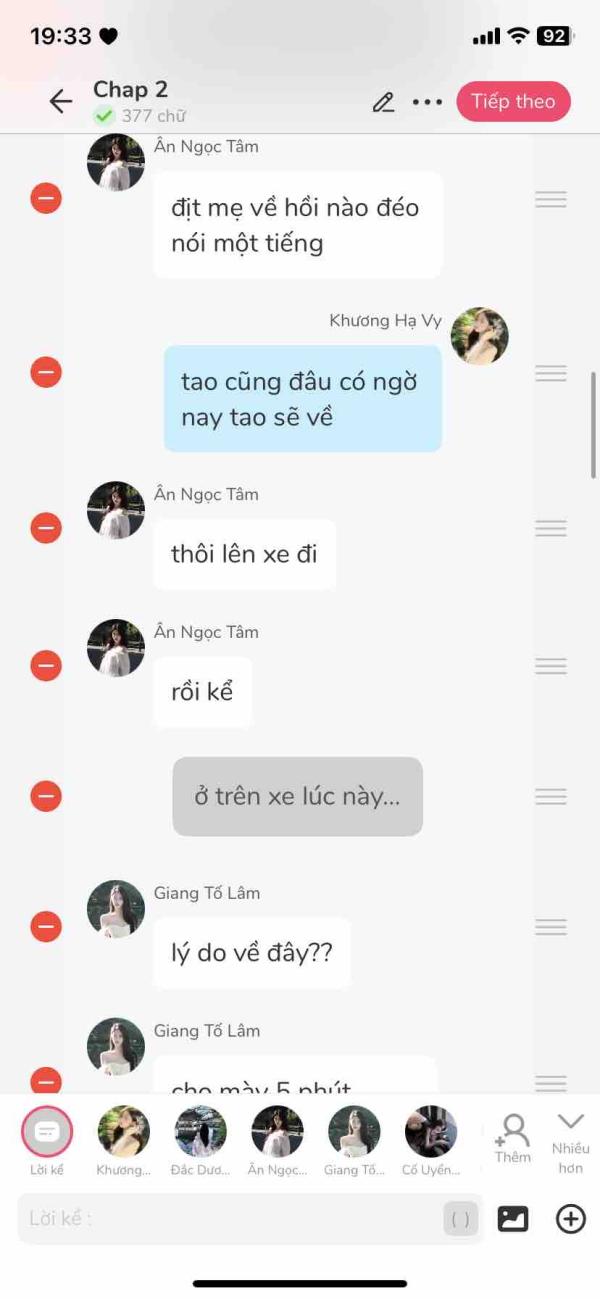Open the three-dot overflow menu

click(427, 102)
